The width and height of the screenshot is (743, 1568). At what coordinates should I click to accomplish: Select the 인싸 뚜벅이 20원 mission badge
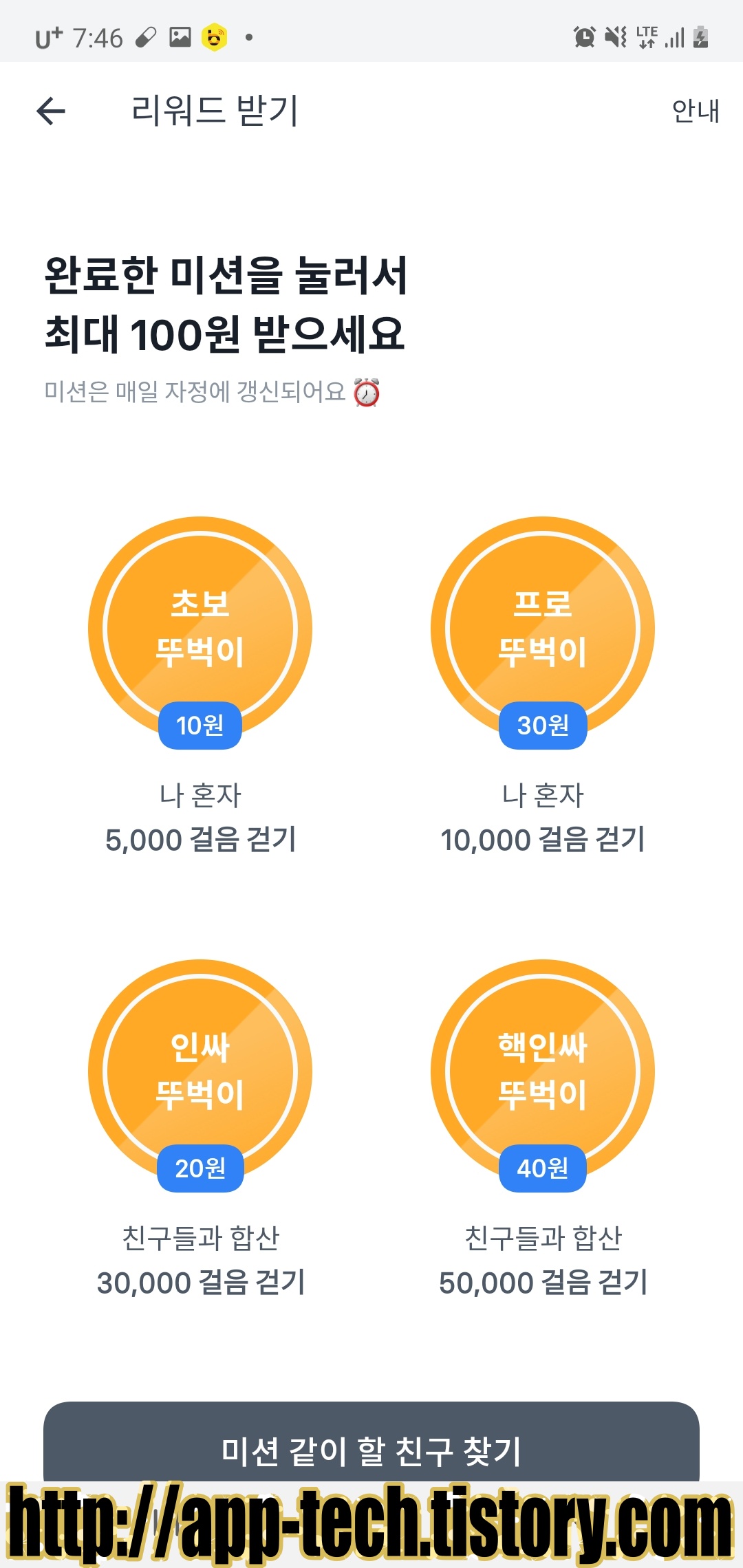click(x=200, y=1075)
